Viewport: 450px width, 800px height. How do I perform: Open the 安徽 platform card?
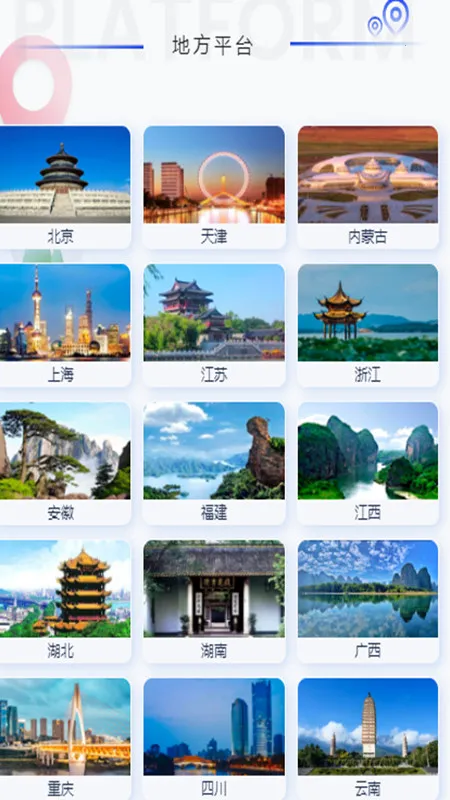[x=65, y=463]
